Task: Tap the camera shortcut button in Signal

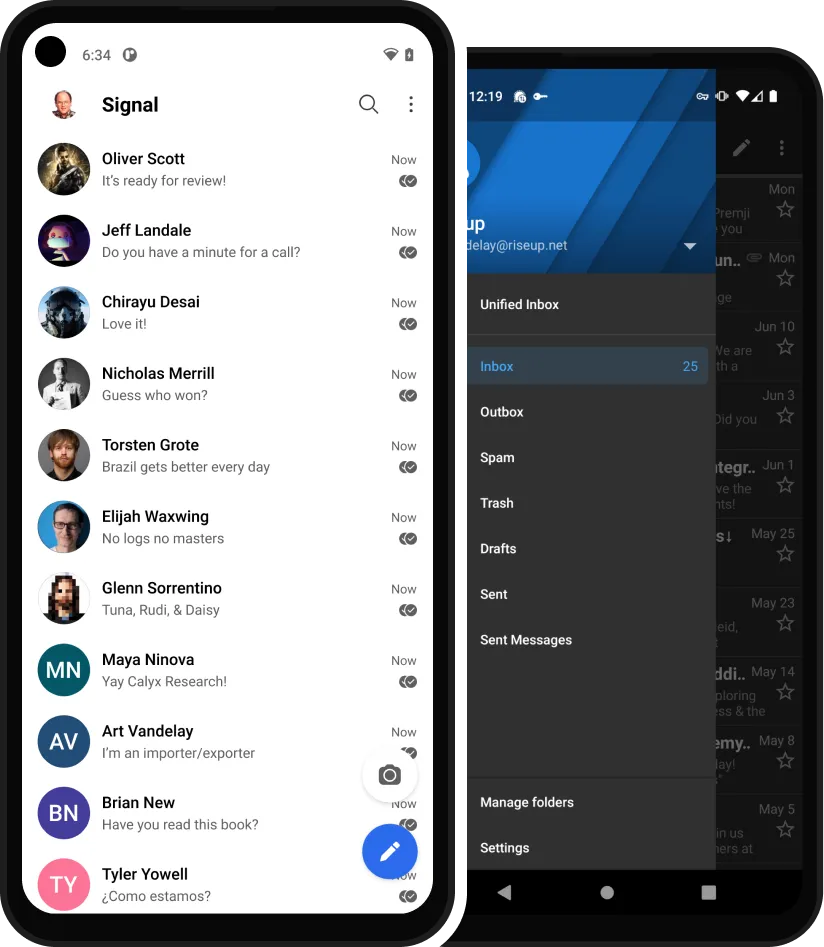Action: point(389,775)
